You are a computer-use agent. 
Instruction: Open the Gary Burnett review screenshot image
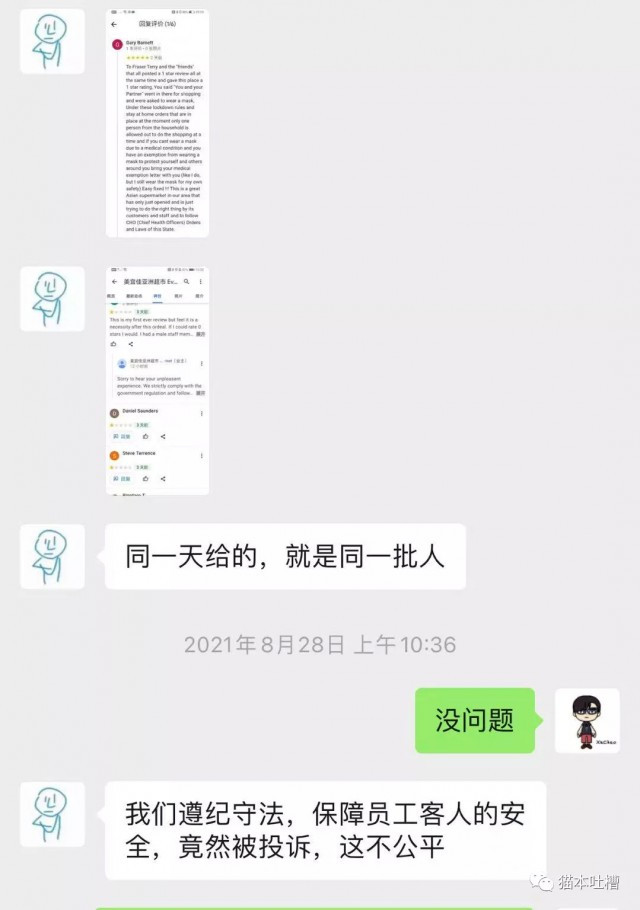coord(157,123)
